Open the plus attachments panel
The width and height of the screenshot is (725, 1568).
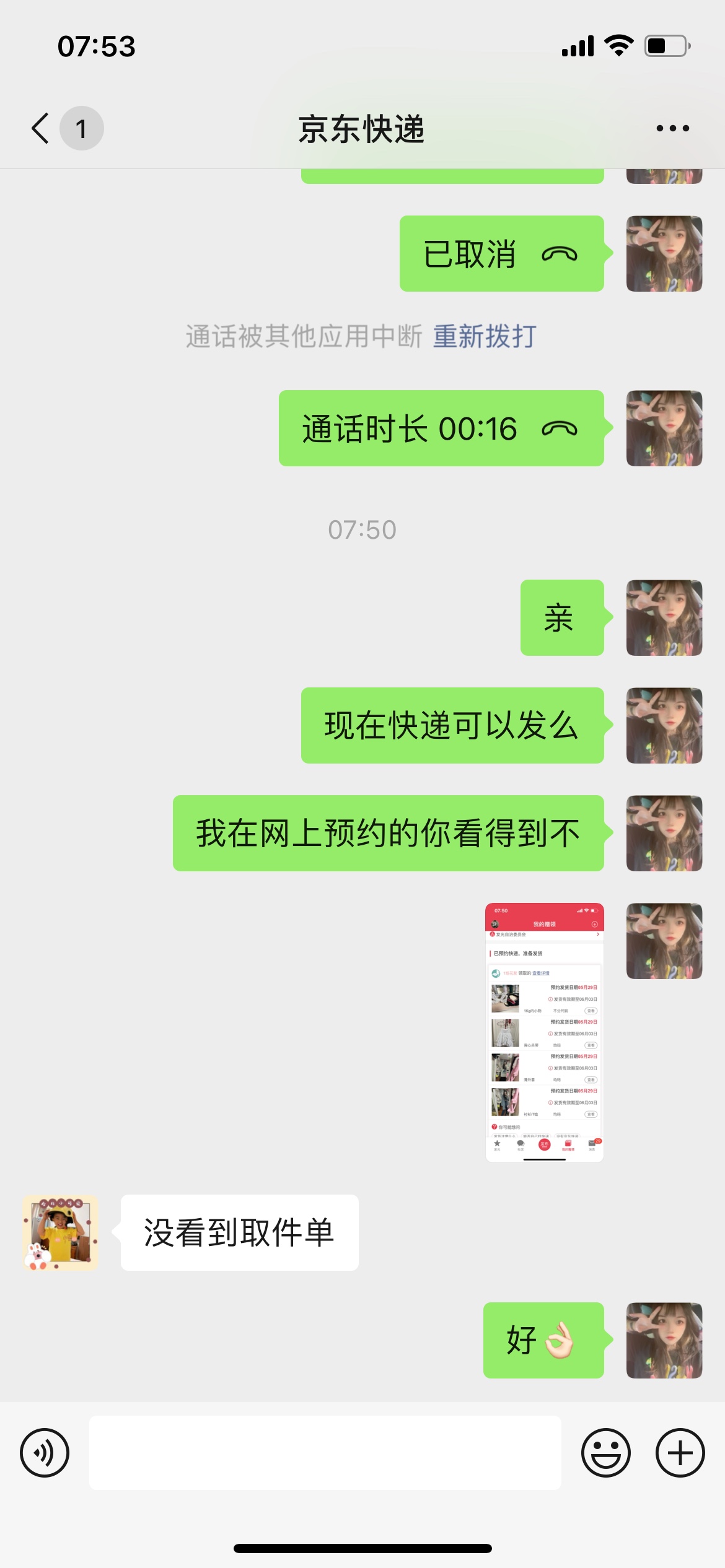click(x=680, y=1453)
